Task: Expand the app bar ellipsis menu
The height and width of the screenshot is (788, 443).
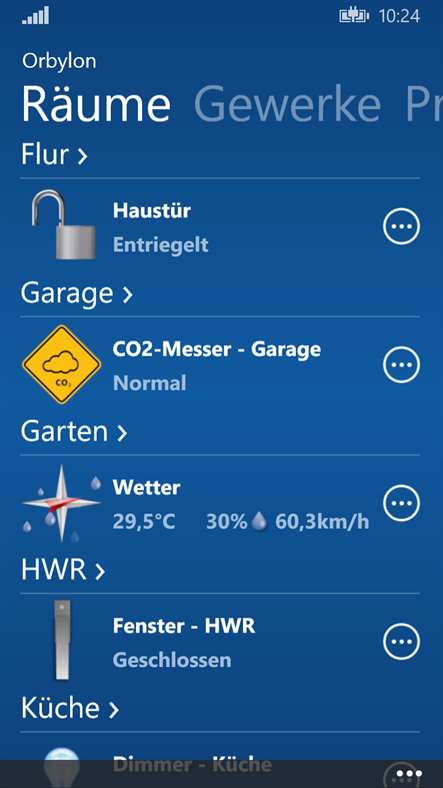Action: (409, 774)
